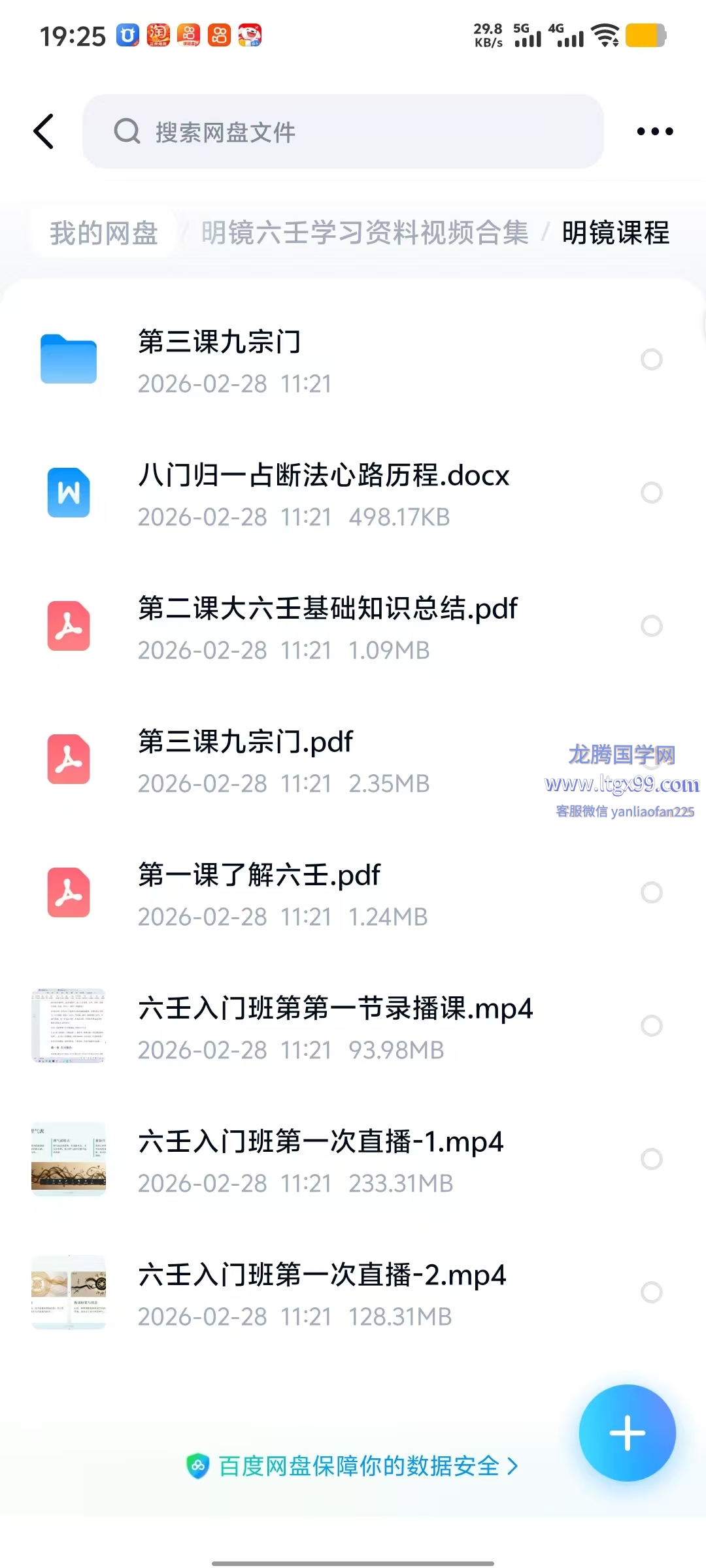Screen dimensions: 706x1568
Task: Select 六壬入门班第一次直播-2.mp4 with its circle
Action: tap(651, 1292)
